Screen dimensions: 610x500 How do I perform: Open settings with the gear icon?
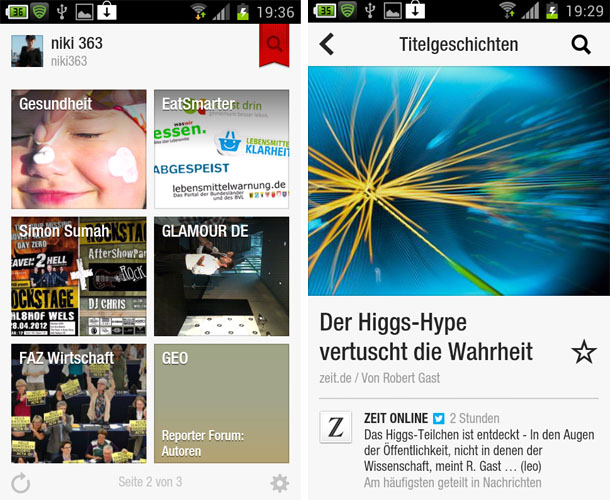click(280, 484)
